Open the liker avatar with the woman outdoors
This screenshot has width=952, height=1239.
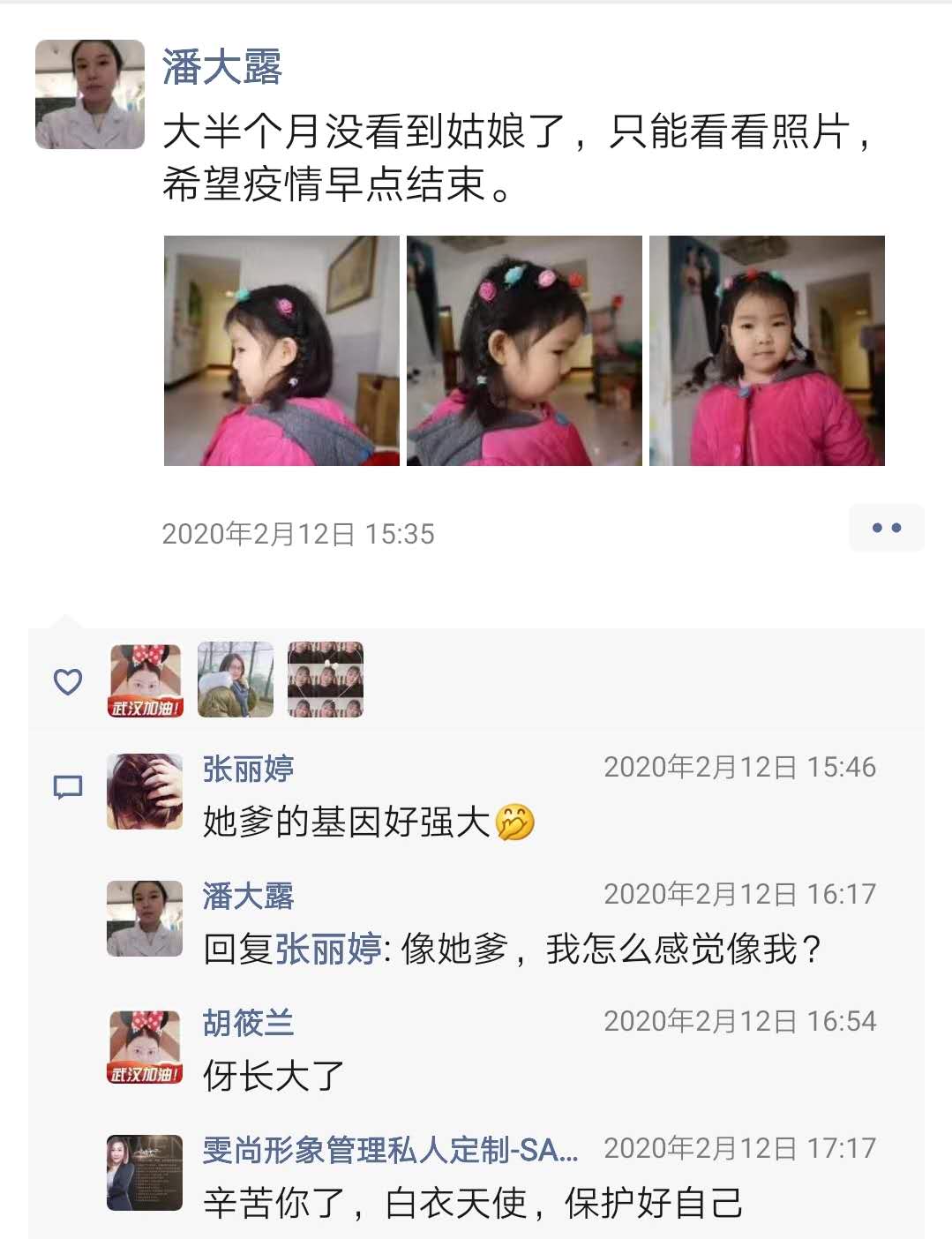[236, 680]
